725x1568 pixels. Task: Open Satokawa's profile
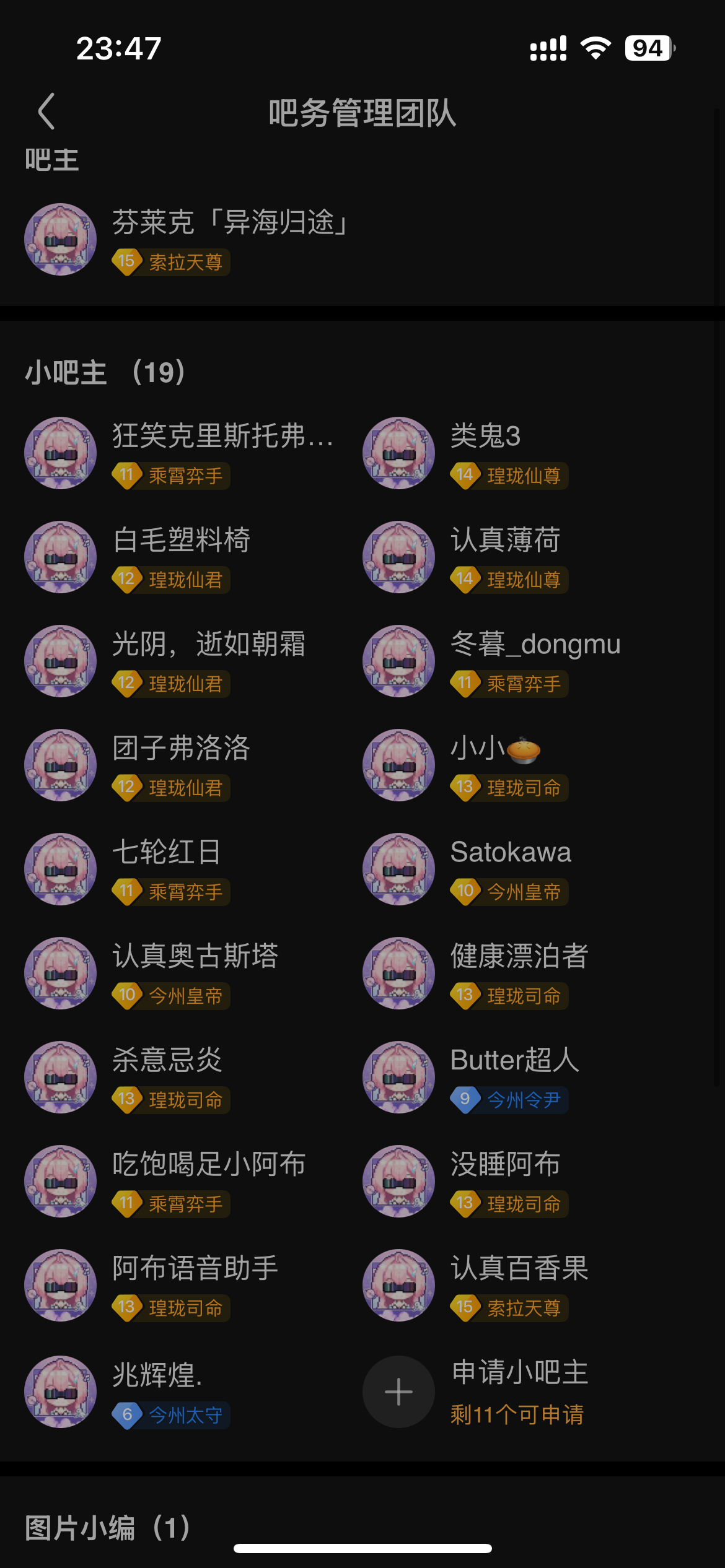(398, 869)
